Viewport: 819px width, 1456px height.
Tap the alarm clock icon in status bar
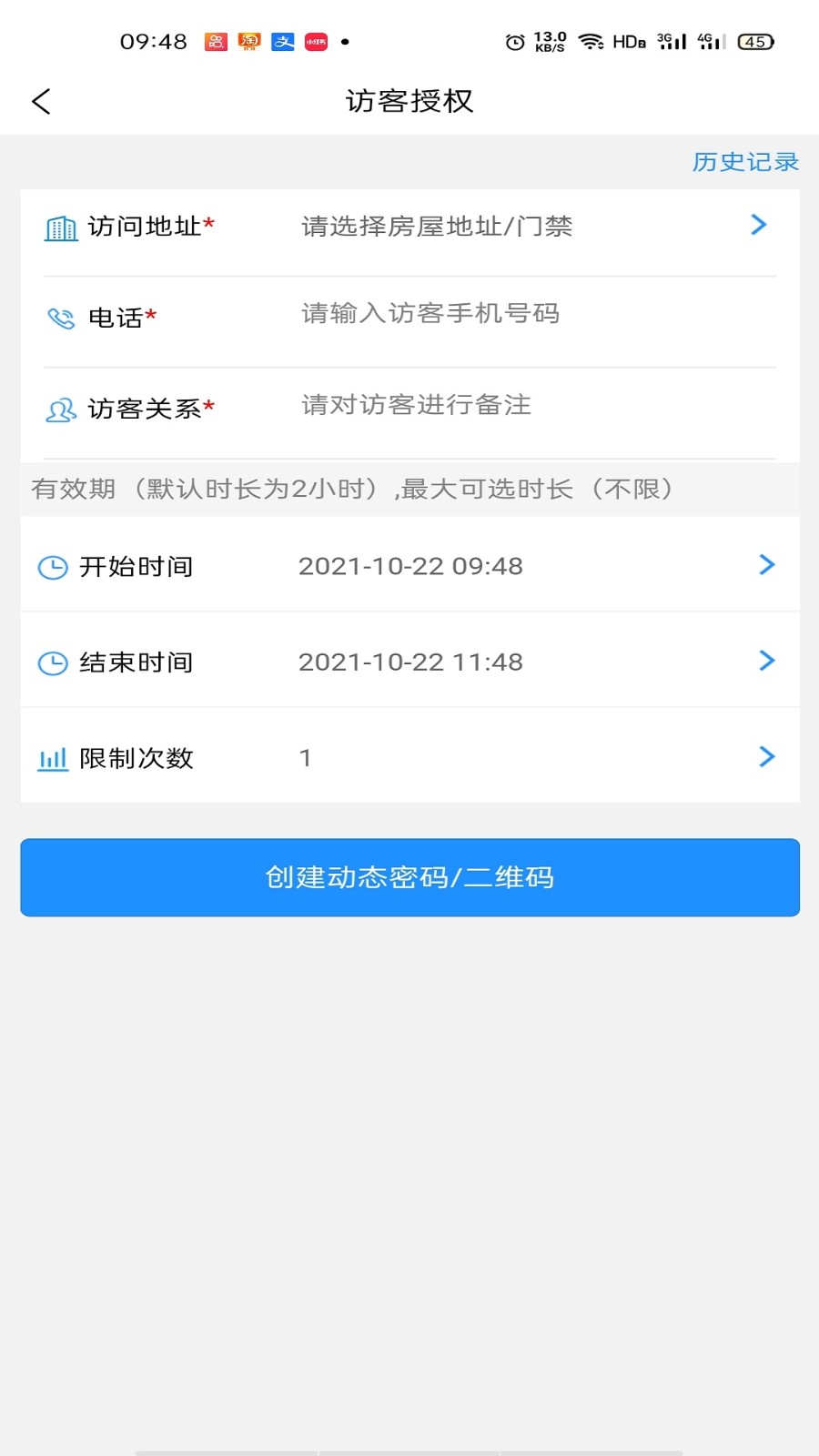pos(514,41)
